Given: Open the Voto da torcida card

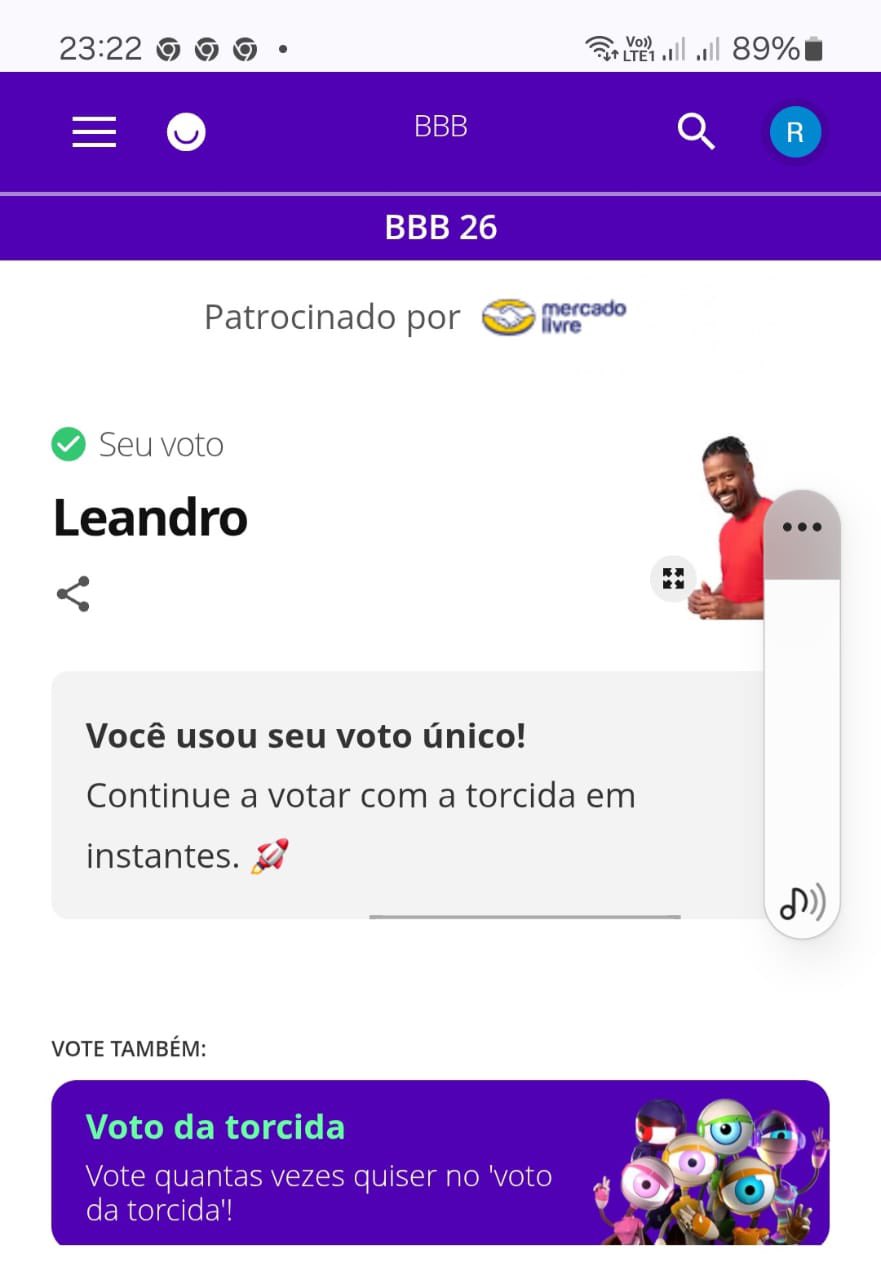Looking at the screenshot, I should point(440,1162).
